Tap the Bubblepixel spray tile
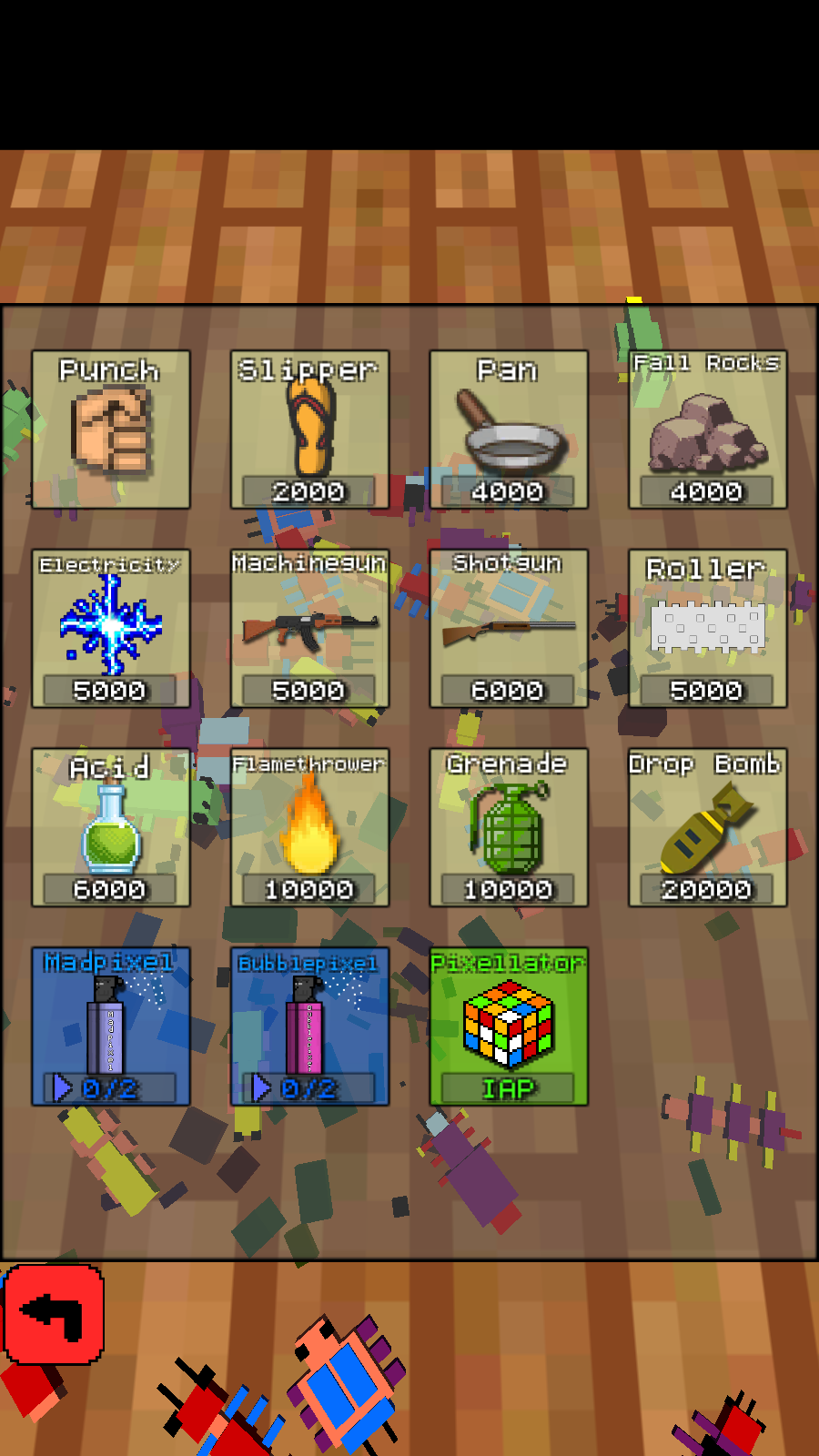Screen dimensions: 819x1456 click(x=309, y=1026)
